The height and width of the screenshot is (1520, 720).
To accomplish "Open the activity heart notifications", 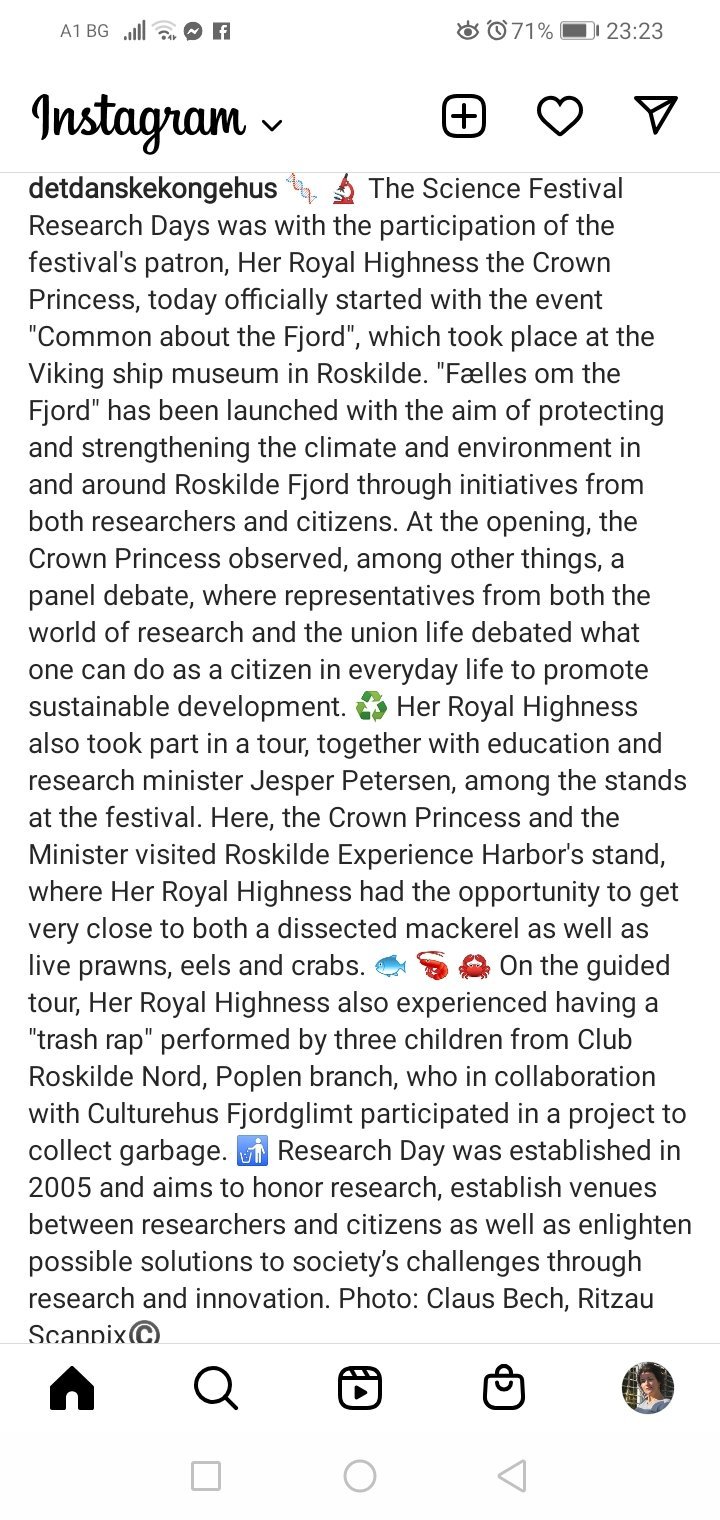I will [560, 116].
